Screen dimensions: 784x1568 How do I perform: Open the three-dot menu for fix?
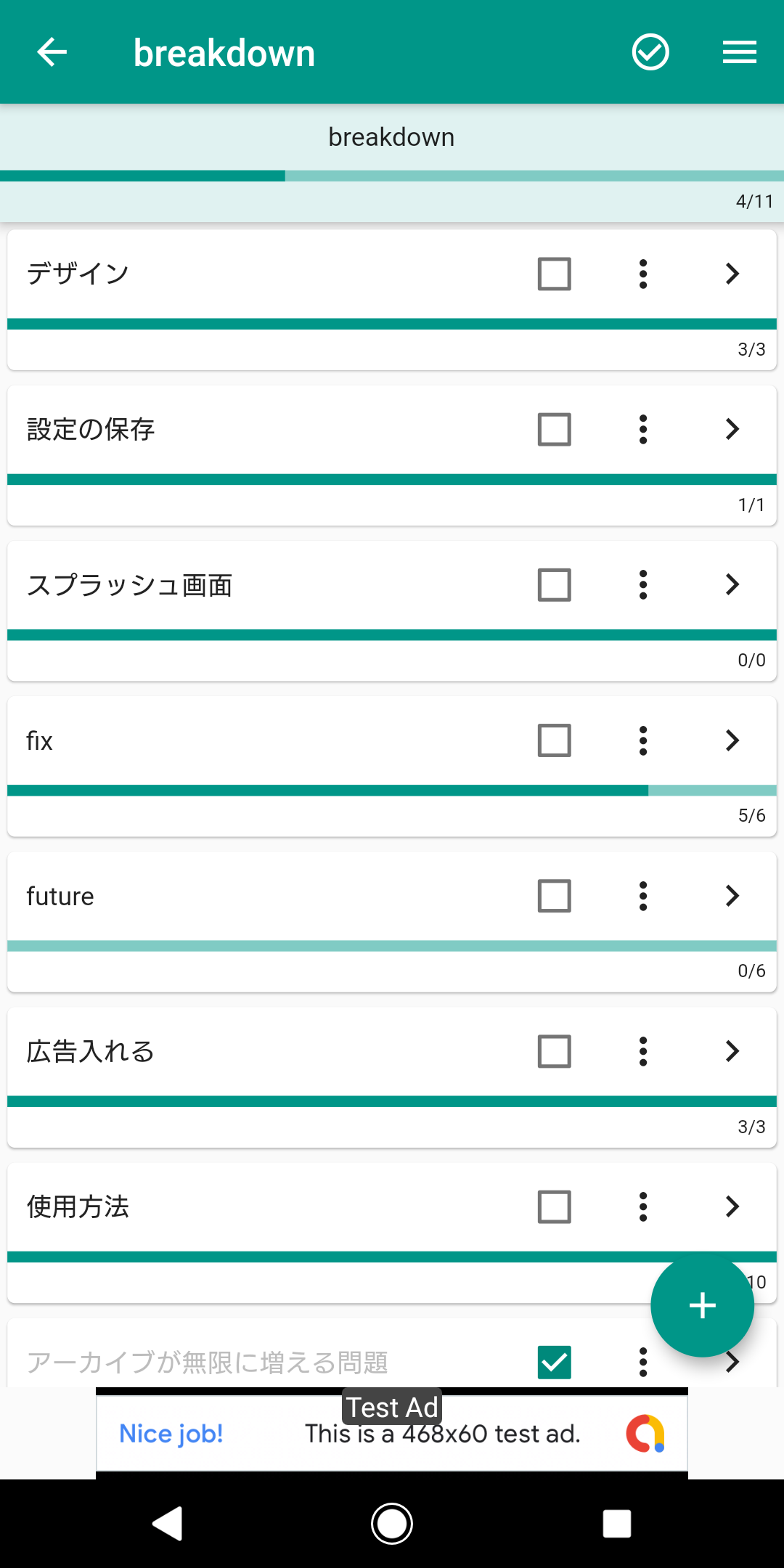642,740
